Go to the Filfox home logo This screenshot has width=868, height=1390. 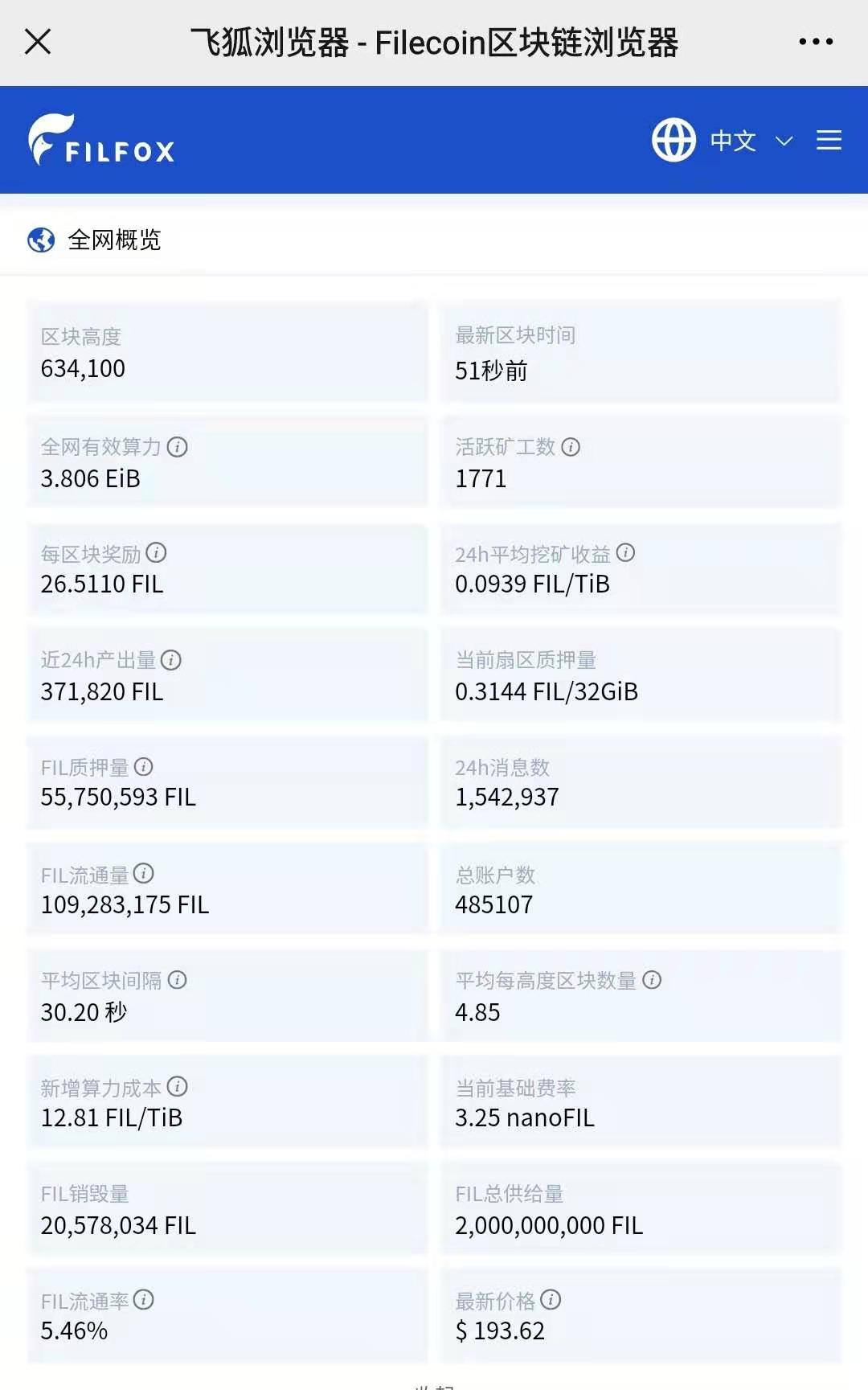101,140
